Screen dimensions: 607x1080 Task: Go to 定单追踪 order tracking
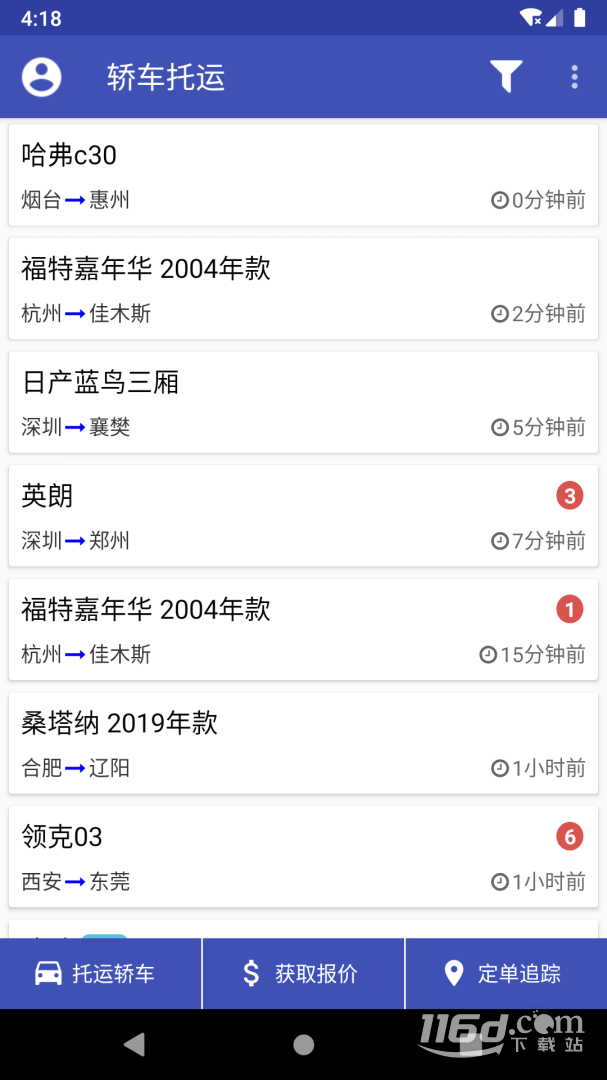(x=506, y=973)
